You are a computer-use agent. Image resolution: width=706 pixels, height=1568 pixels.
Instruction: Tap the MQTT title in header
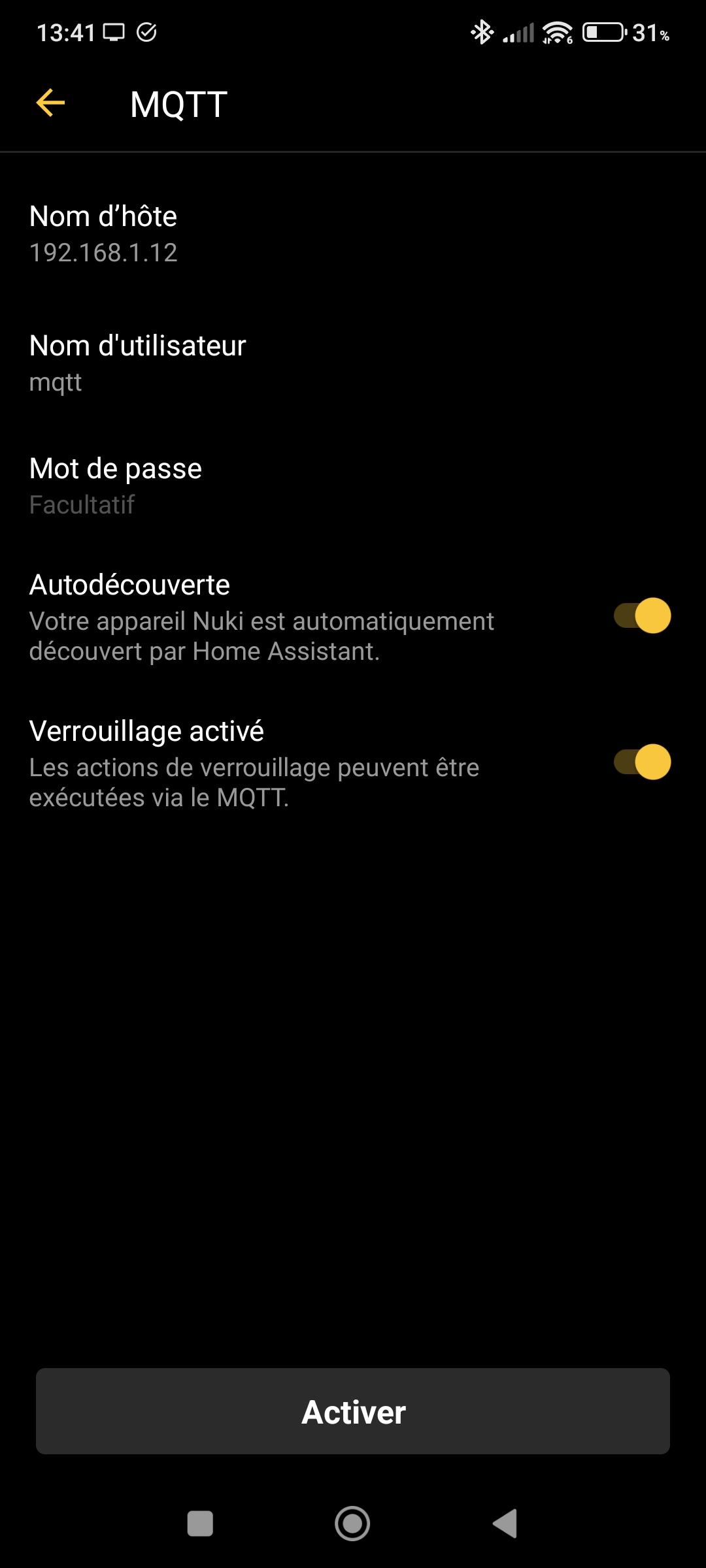tap(178, 103)
